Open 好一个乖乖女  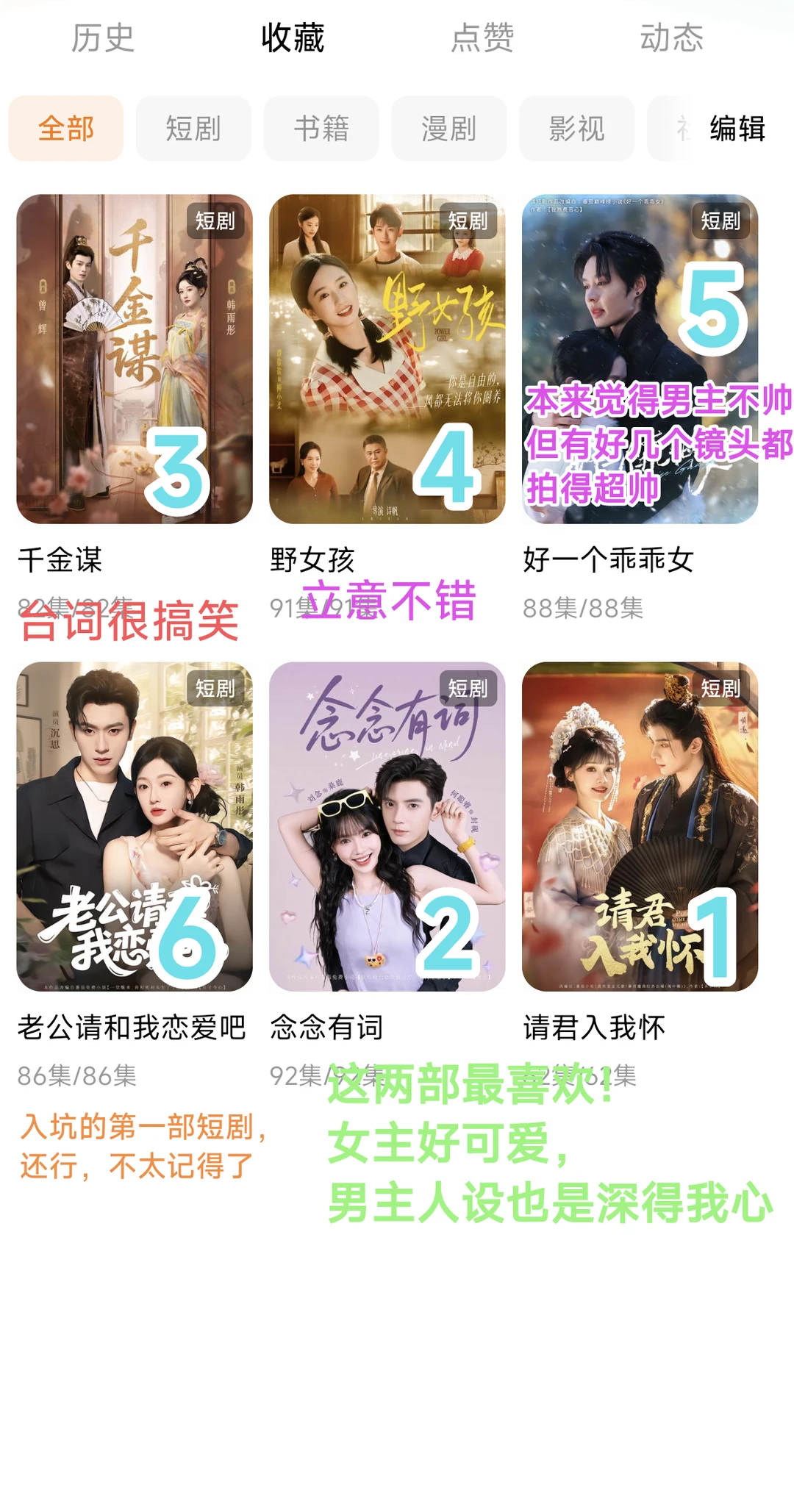point(640,359)
